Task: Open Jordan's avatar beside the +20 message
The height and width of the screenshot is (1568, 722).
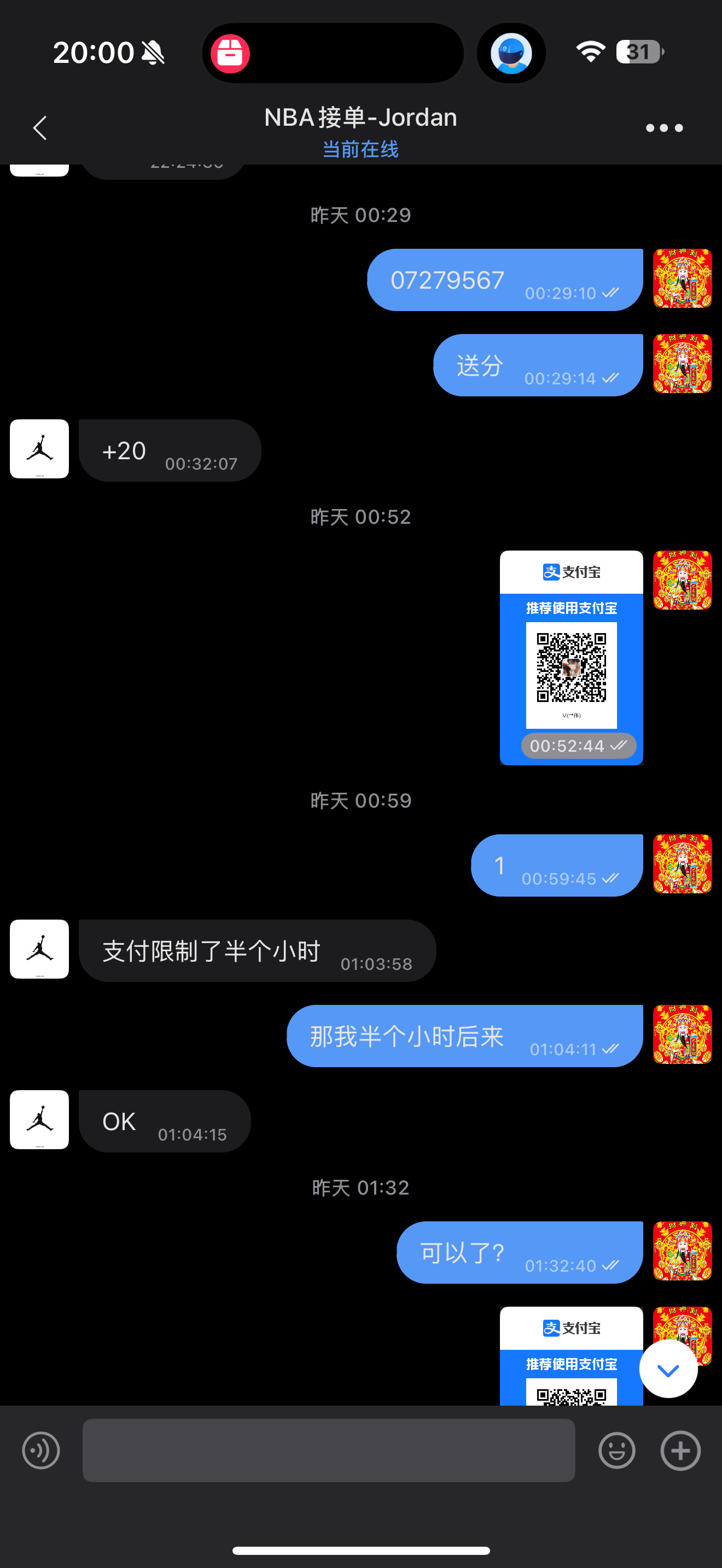Action: point(39,449)
